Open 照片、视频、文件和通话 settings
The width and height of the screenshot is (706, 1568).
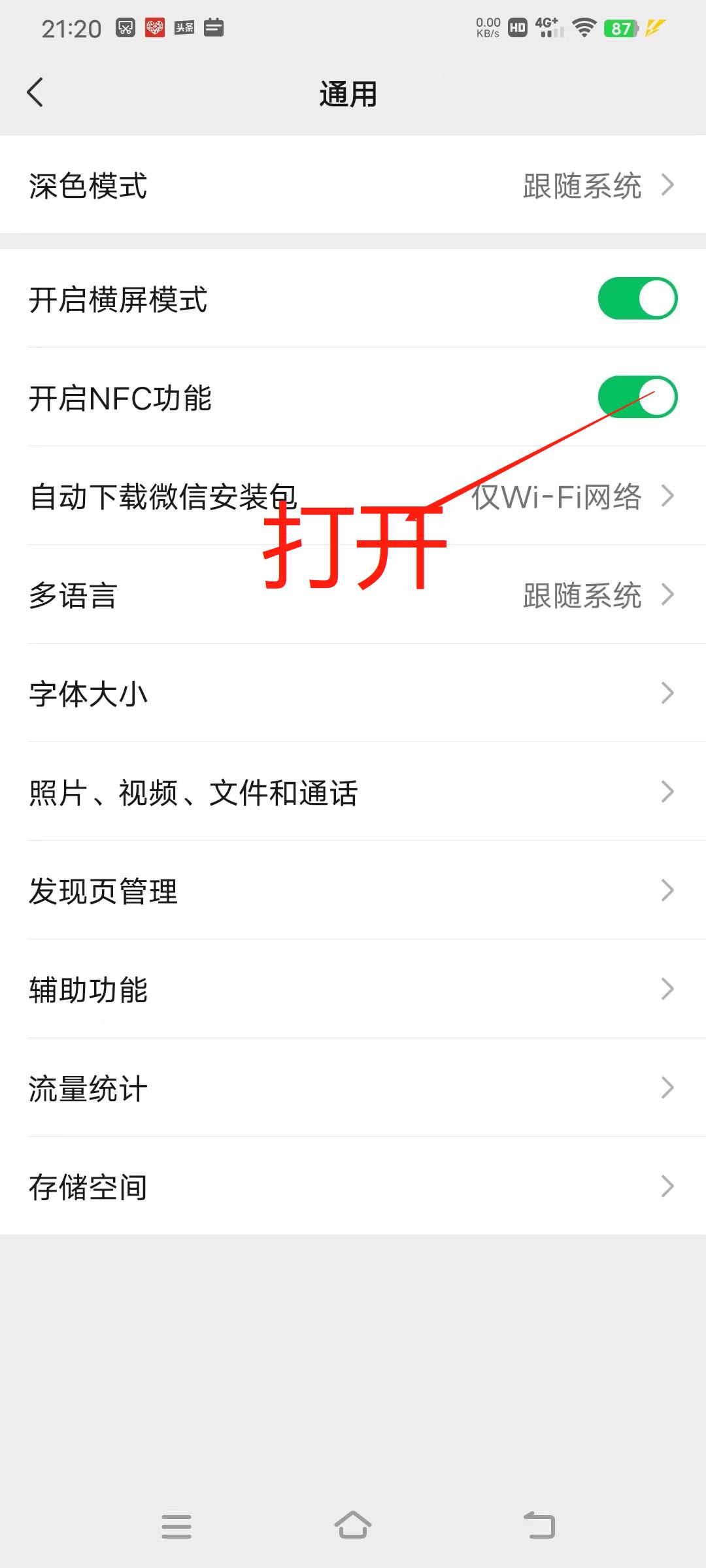(x=353, y=792)
